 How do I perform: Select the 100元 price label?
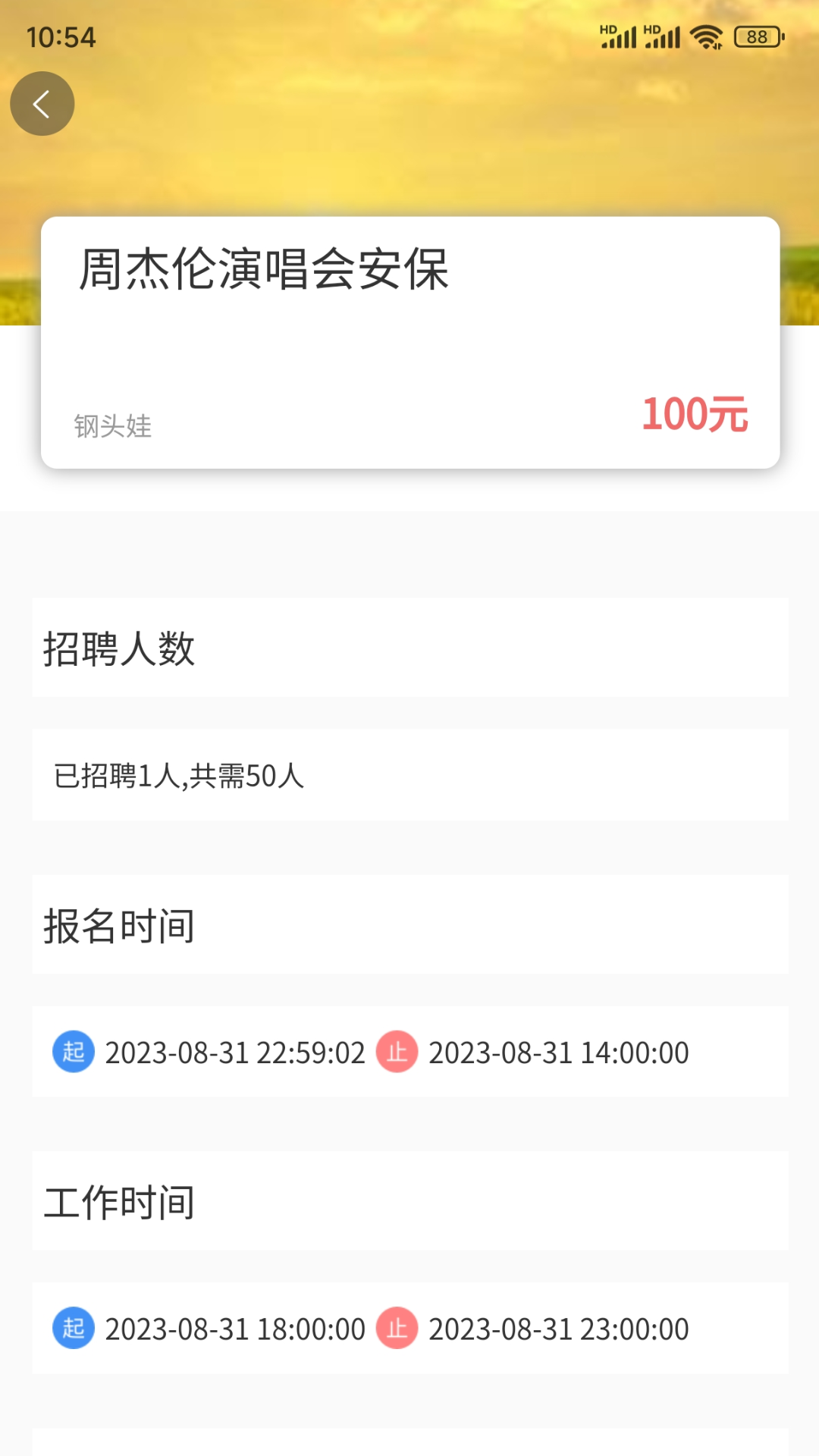point(694,416)
